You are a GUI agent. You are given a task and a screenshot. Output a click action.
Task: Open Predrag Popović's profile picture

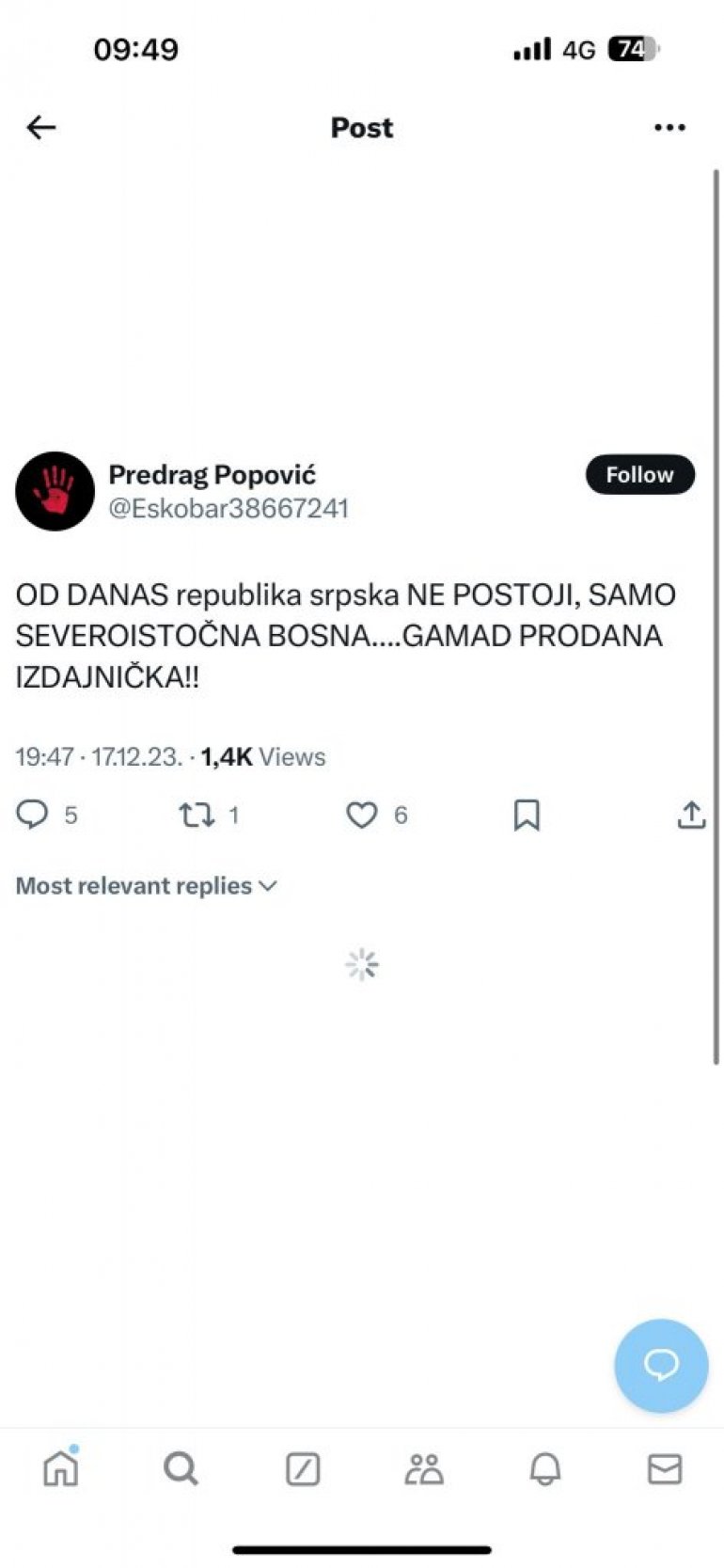(x=55, y=491)
